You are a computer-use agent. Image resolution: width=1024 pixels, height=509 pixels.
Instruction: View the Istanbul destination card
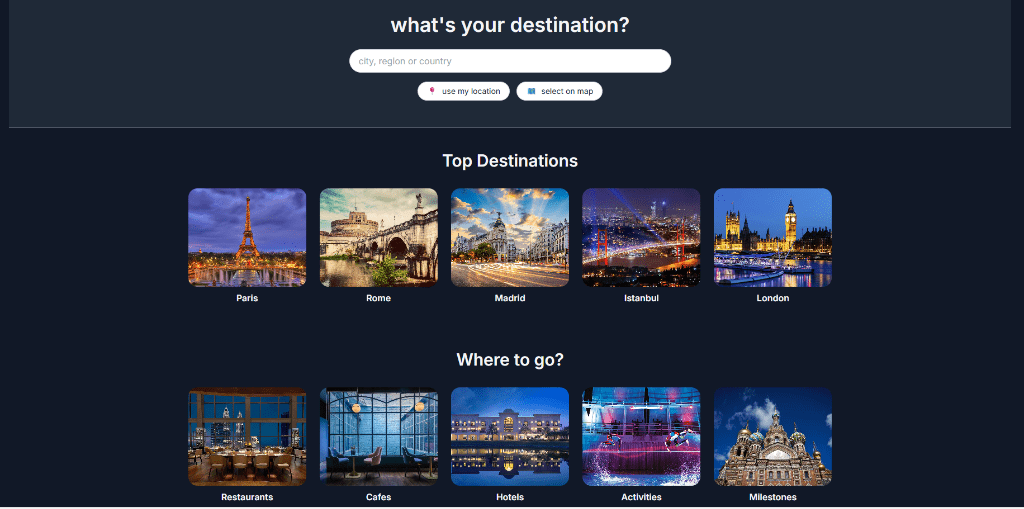point(641,238)
